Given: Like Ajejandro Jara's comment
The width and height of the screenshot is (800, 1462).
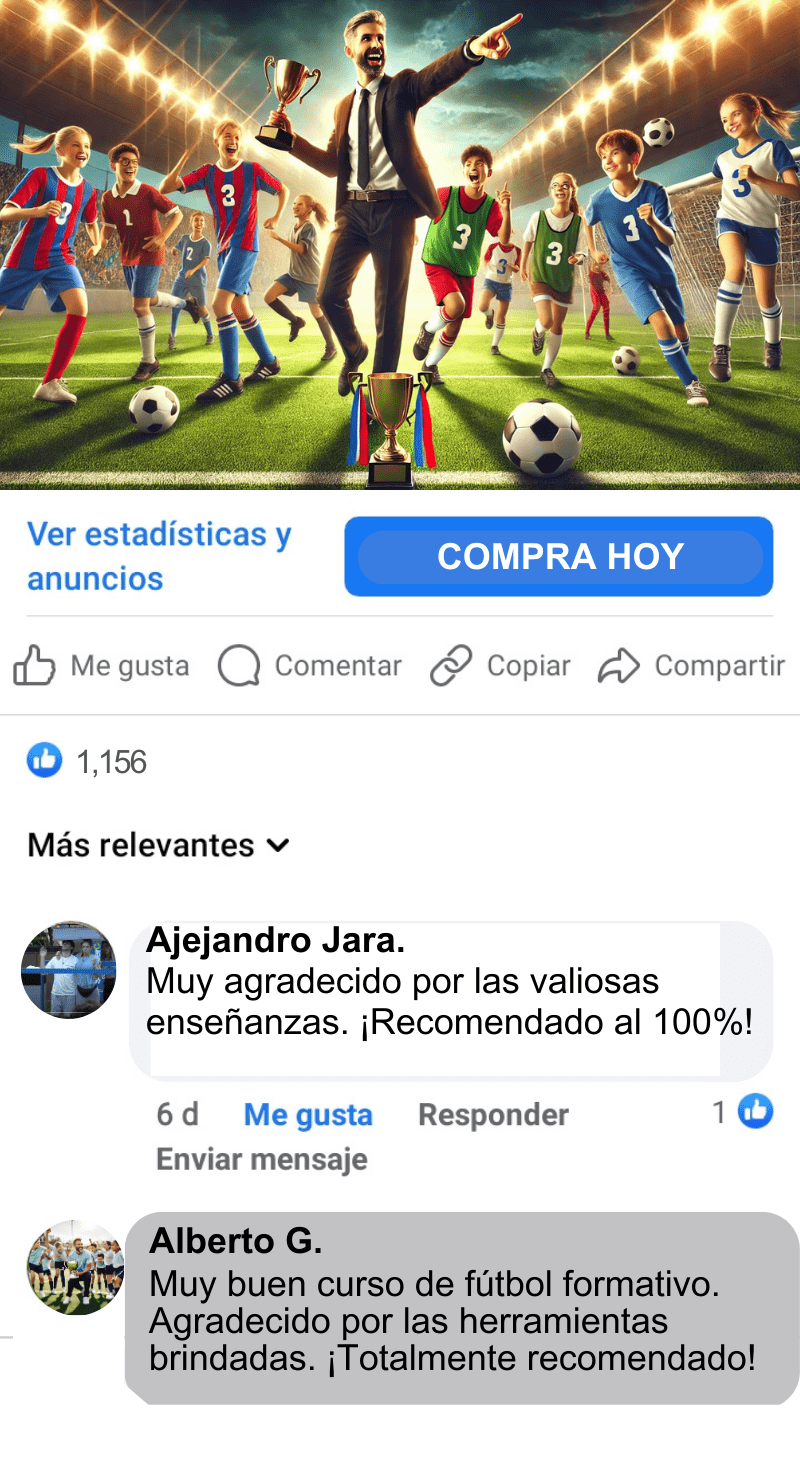Looking at the screenshot, I should (308, 1115).
